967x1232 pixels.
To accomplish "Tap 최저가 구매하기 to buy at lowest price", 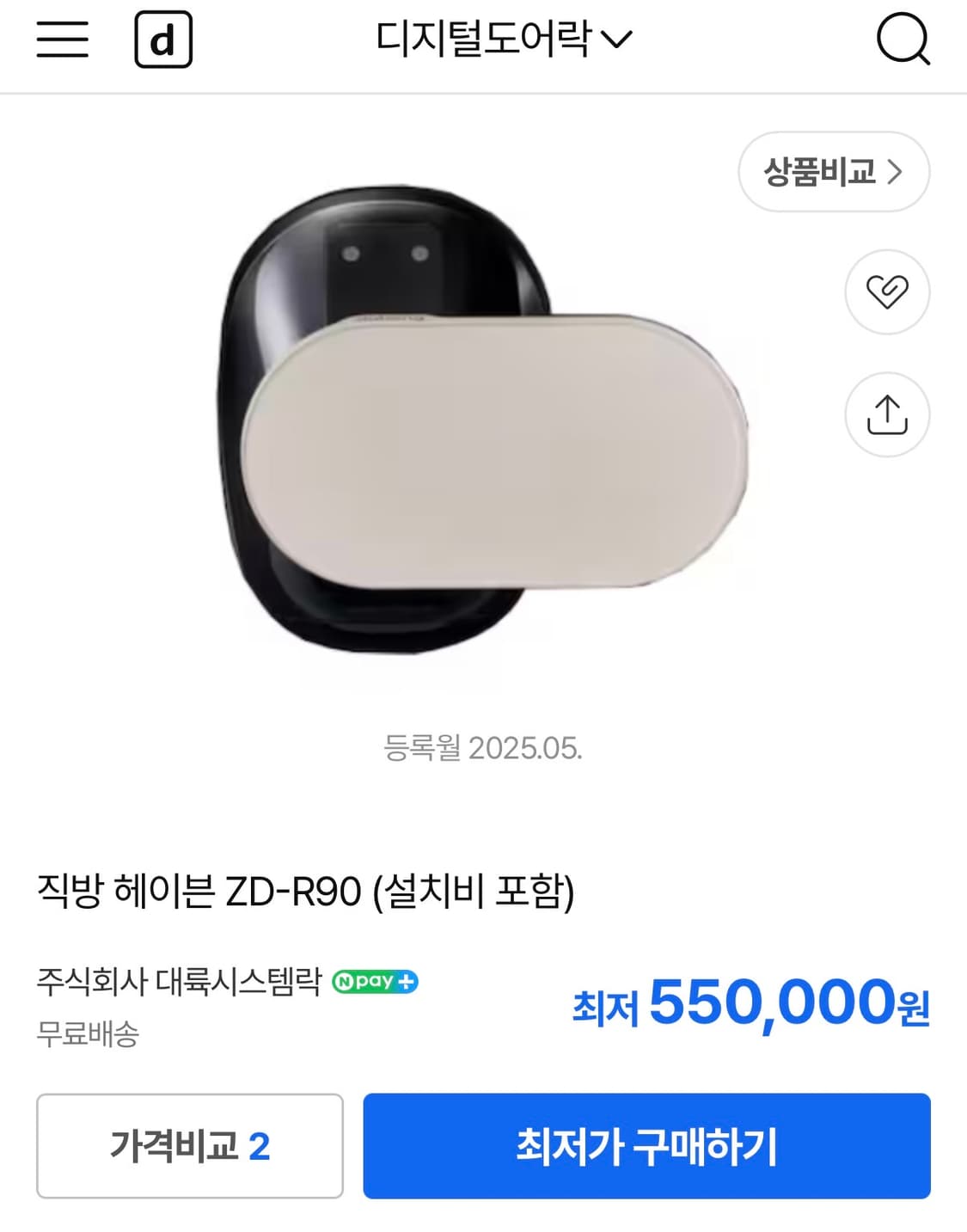I will [646, 1146].
